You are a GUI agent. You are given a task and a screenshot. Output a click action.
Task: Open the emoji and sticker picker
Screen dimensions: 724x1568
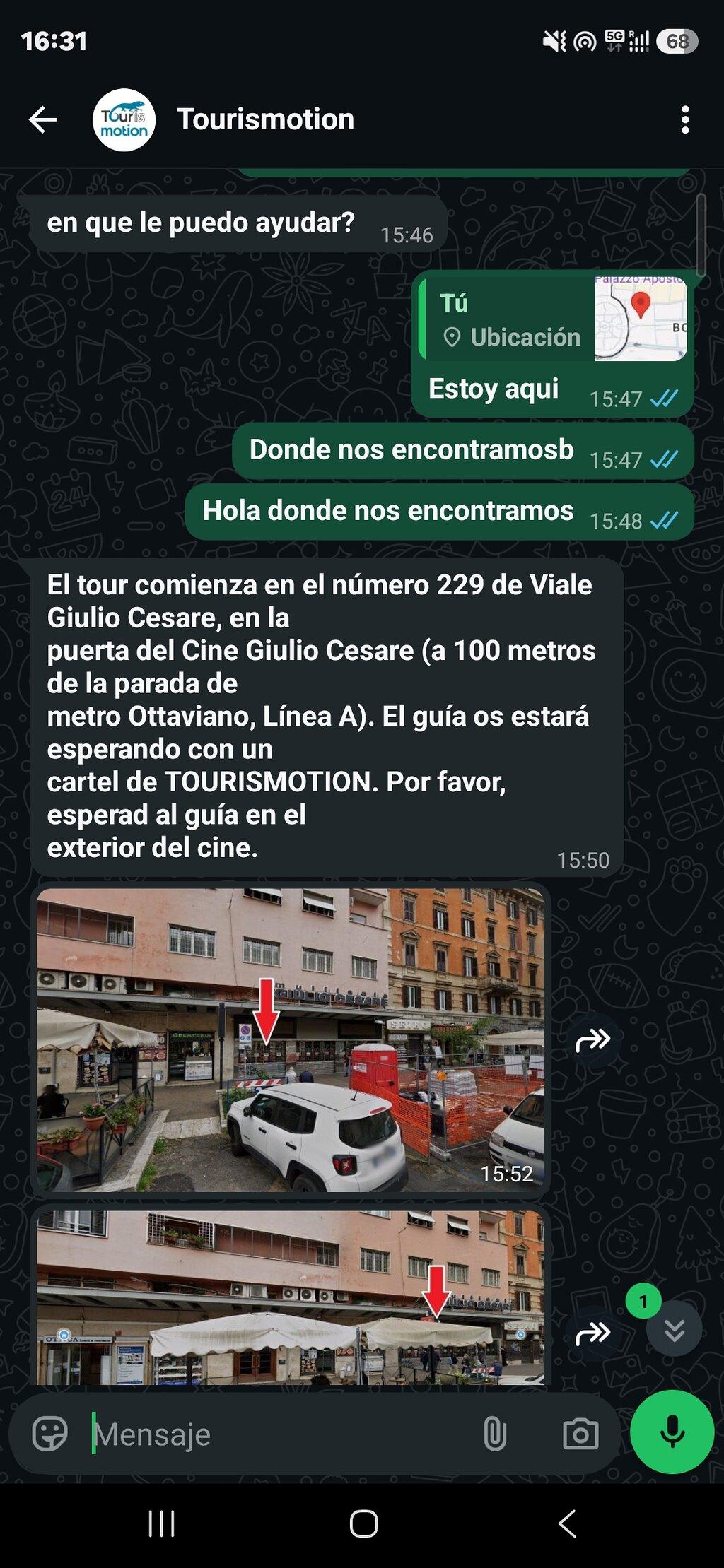coord(49,1434)
